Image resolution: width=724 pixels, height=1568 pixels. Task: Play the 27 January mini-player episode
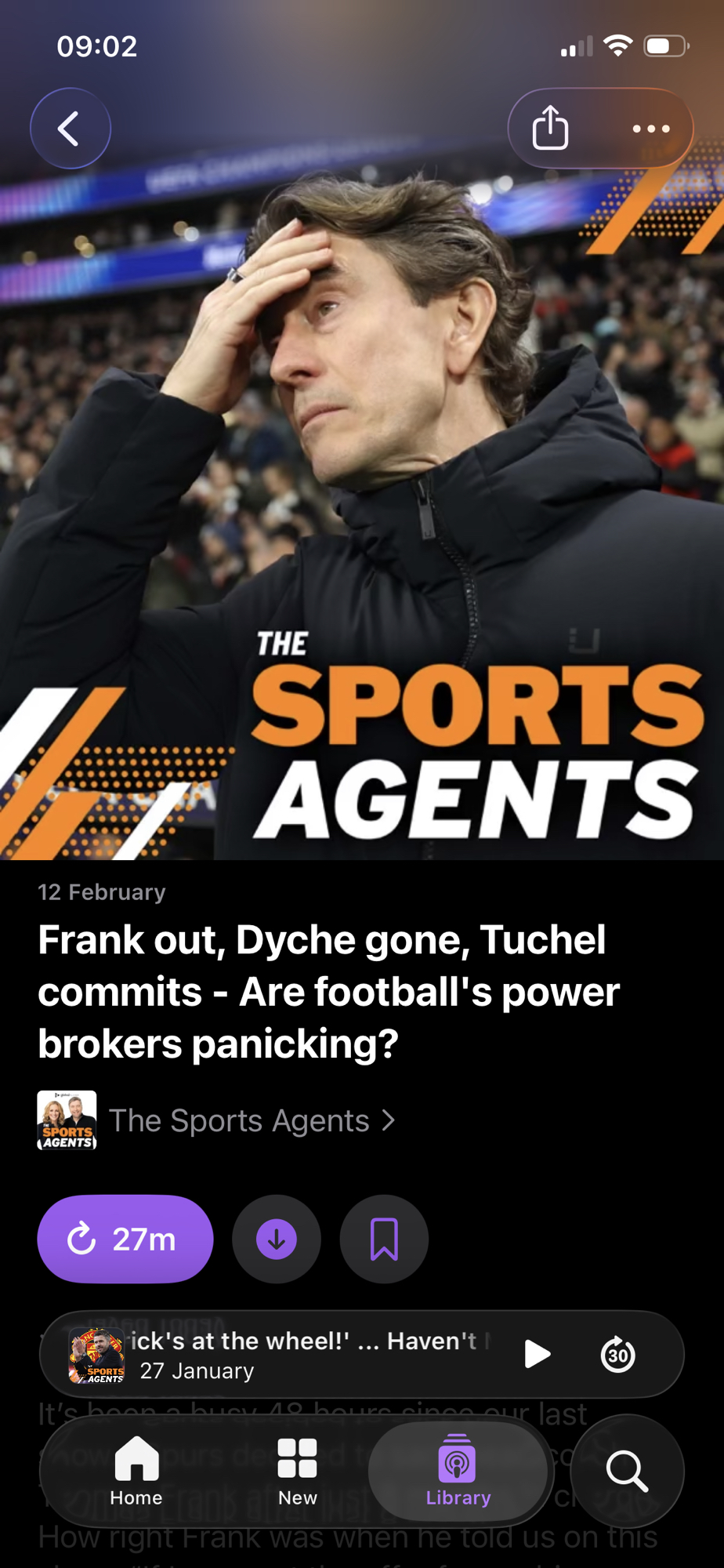pyautogui.click(x=537, y=1354)
